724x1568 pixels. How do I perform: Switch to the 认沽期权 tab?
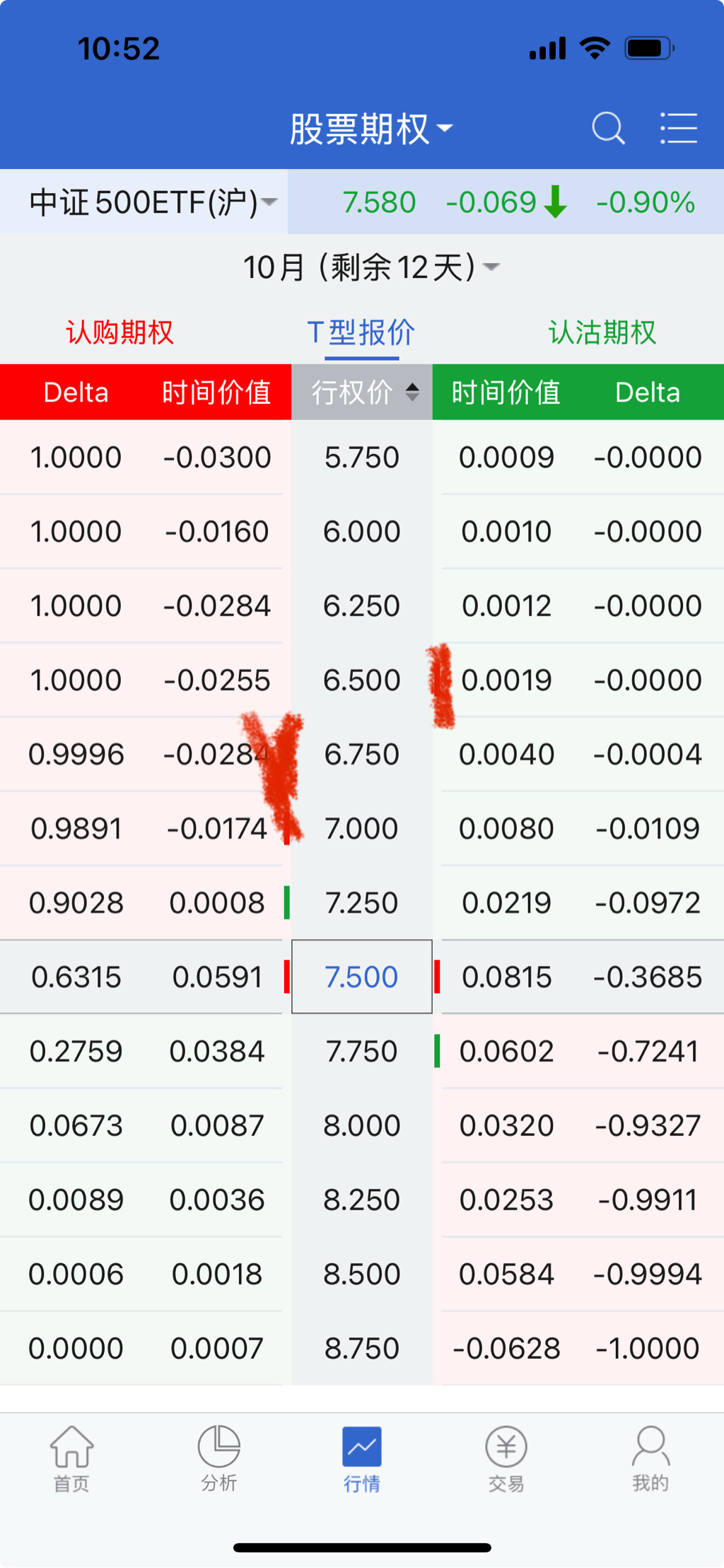pyautogui.click(x=602, y=332)
